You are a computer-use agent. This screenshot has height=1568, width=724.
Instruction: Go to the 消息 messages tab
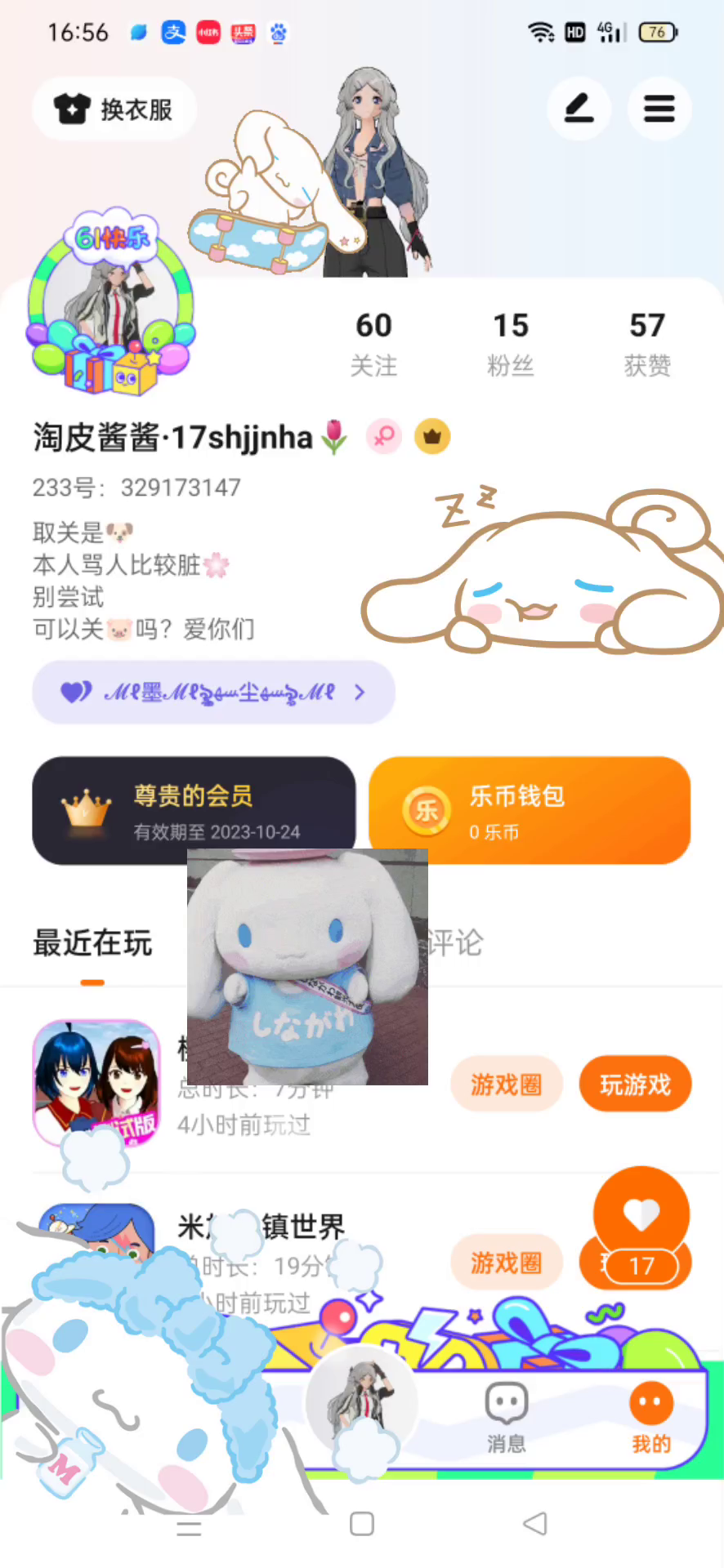[507, 1417]
